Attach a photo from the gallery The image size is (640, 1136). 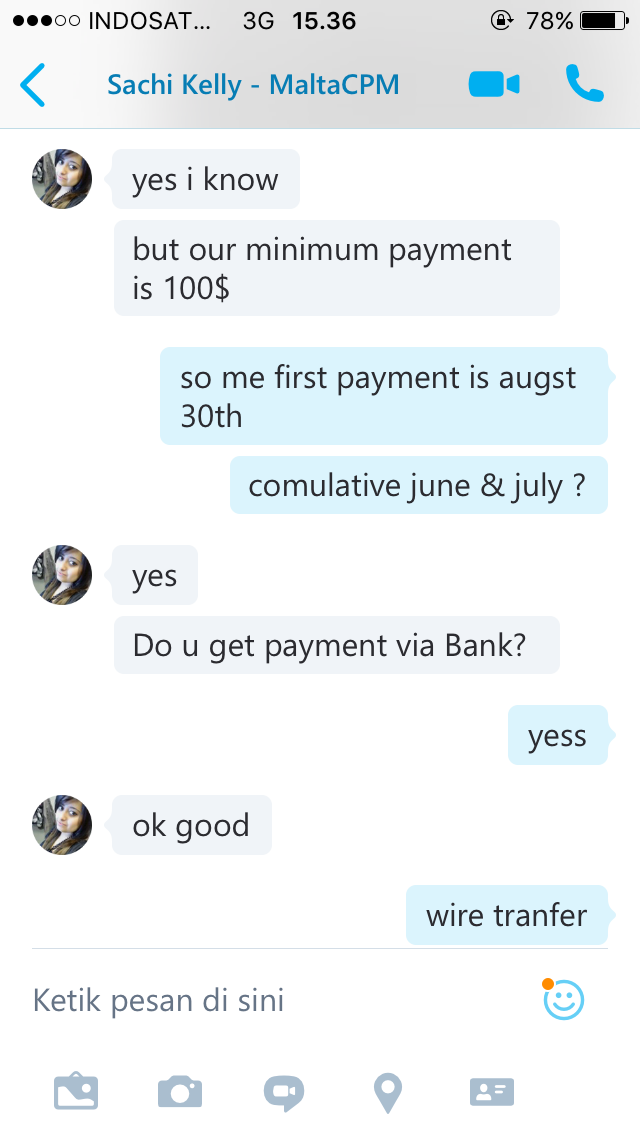click(x=76, y=1092)
